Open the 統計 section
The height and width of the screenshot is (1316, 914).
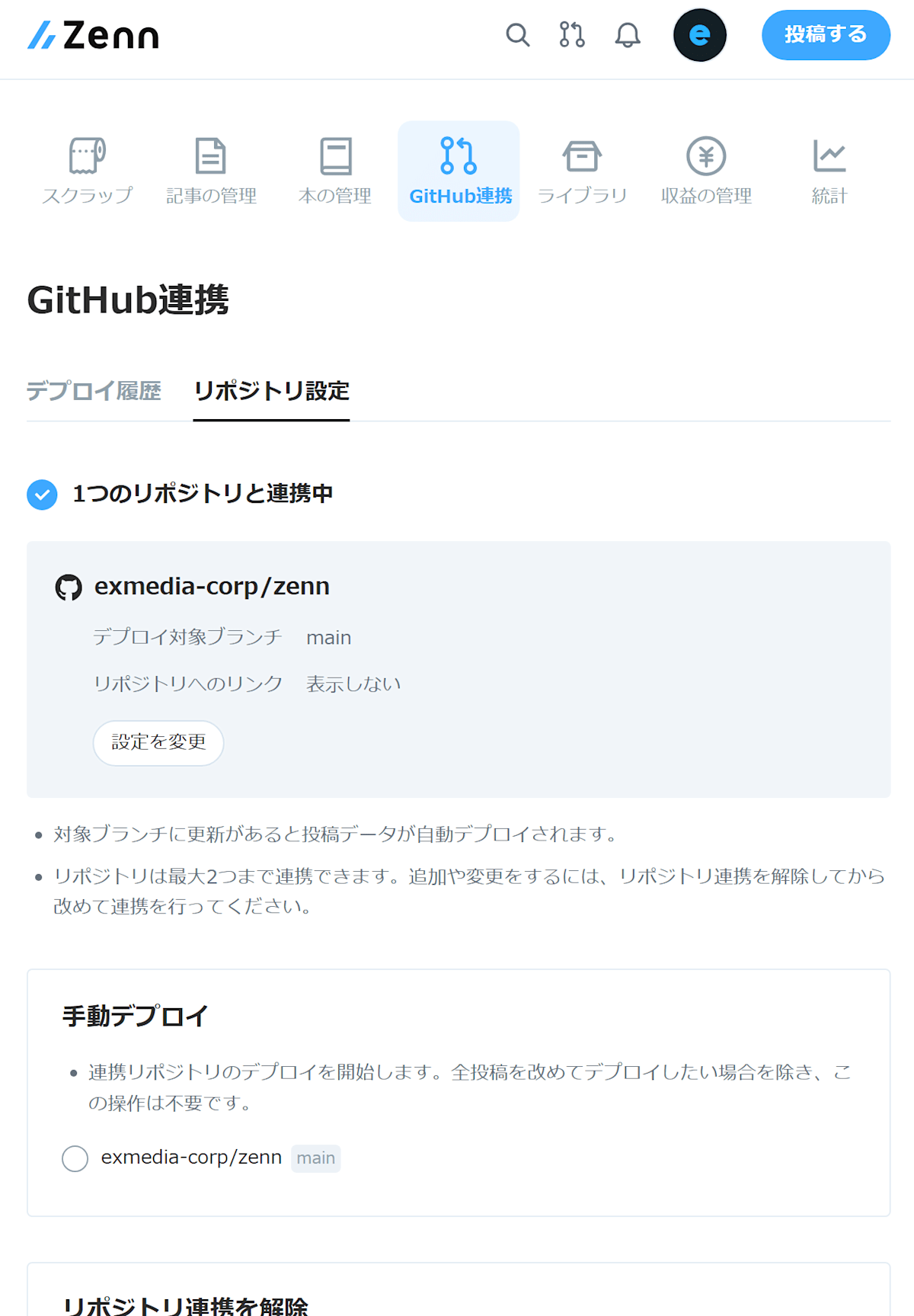829,171
